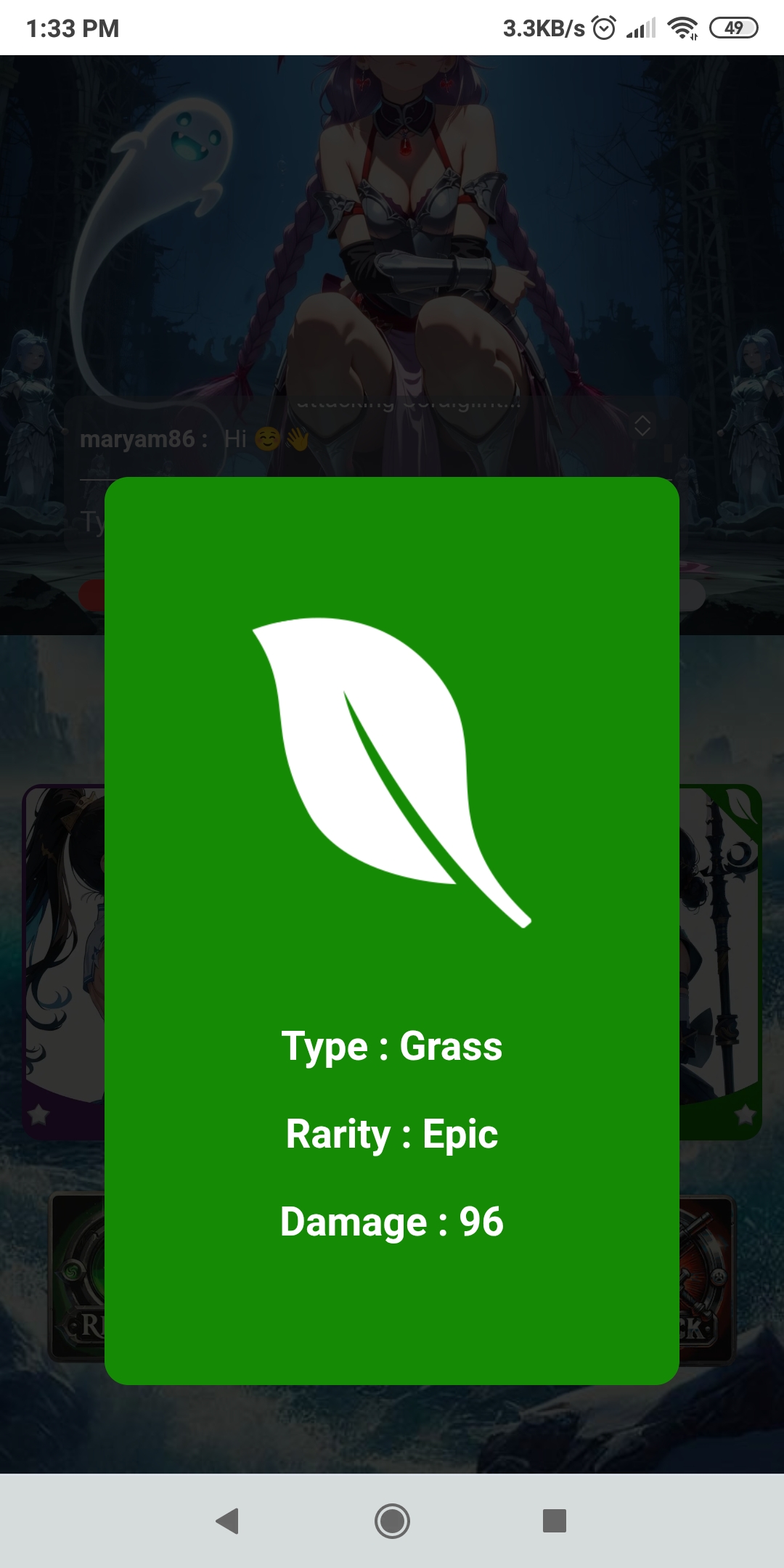
Task: Tap the system home button
Action: coord(392,1521)
